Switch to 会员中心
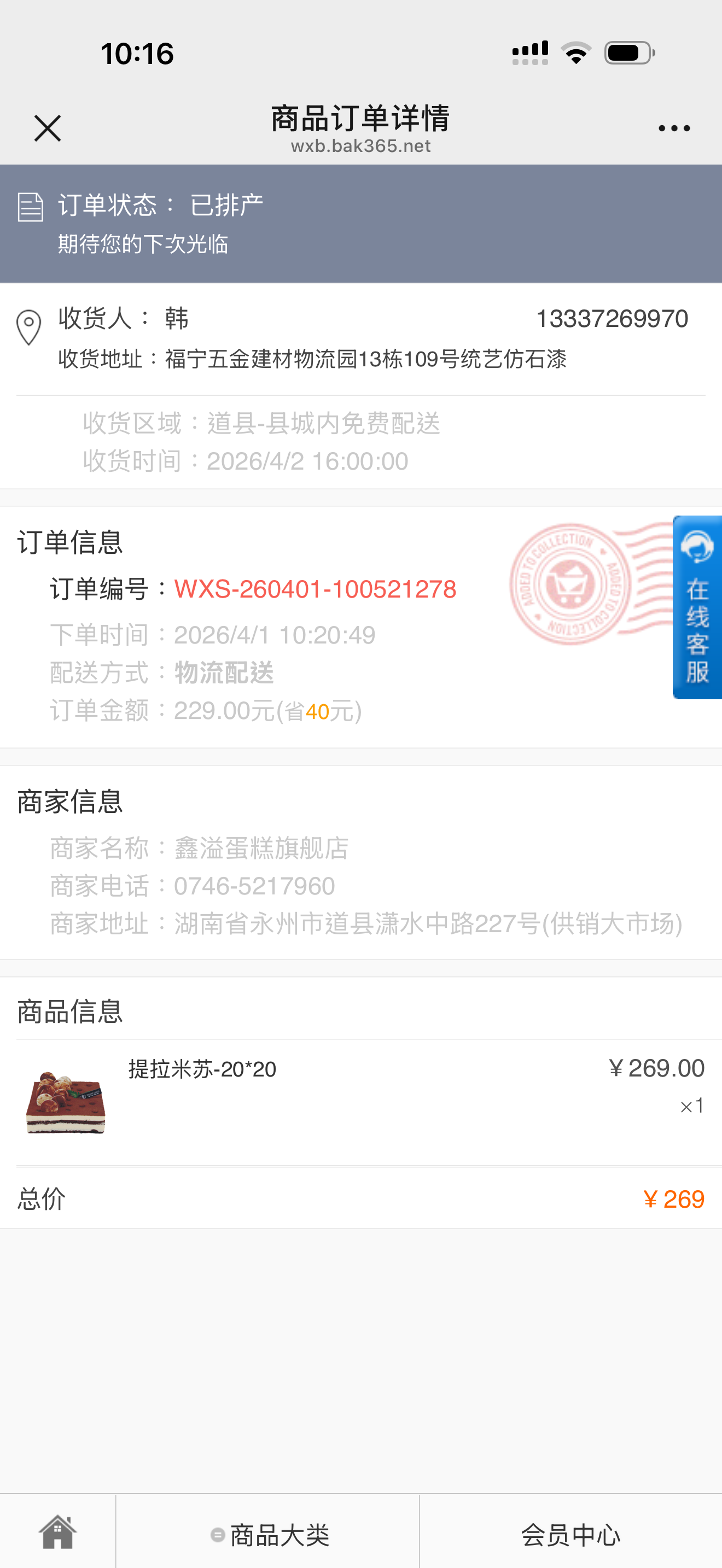The height and width of the screenshot is (1568, 722). (x=570, y=1535)
